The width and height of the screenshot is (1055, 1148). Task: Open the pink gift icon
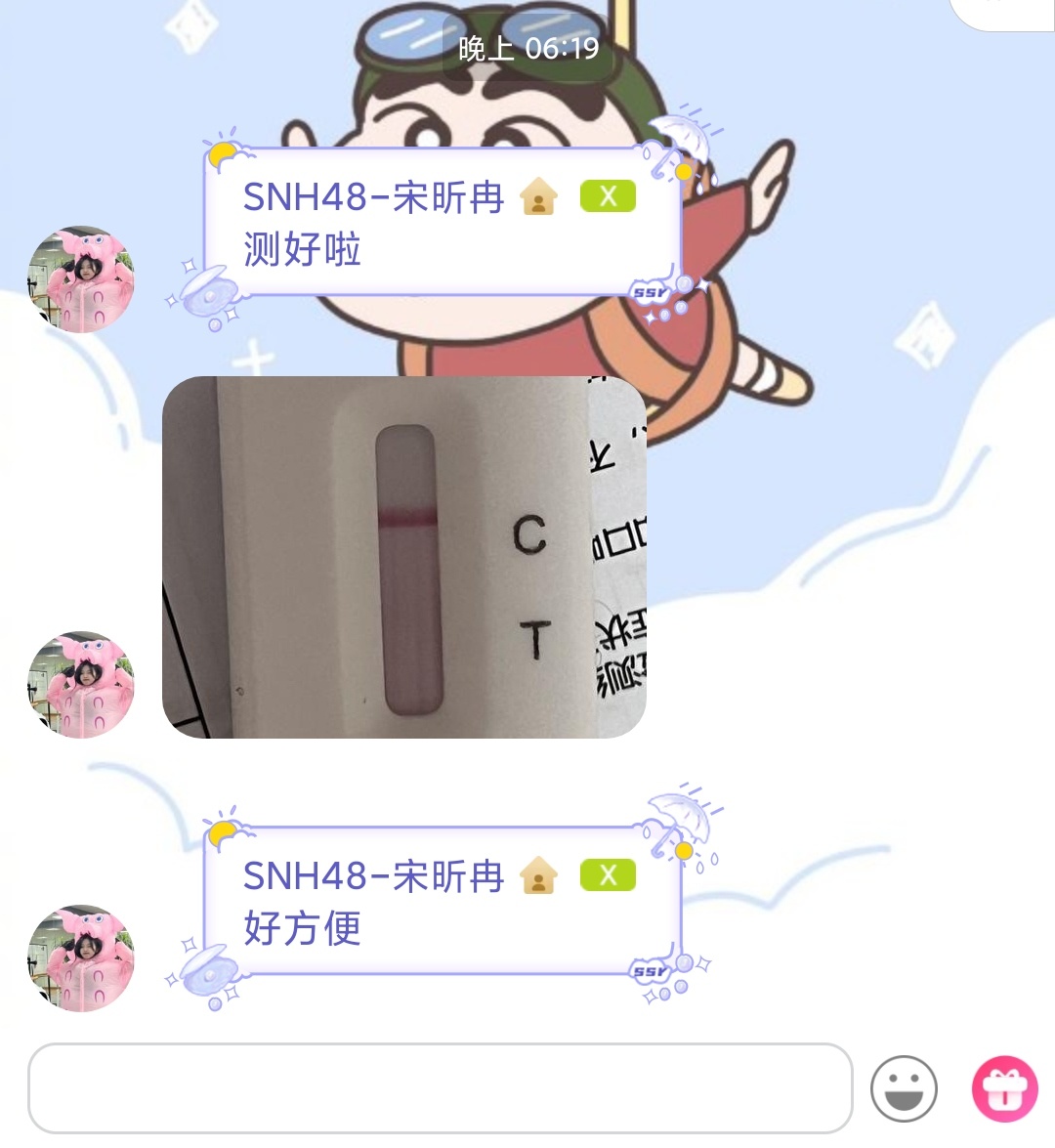pos(1004,1088)
